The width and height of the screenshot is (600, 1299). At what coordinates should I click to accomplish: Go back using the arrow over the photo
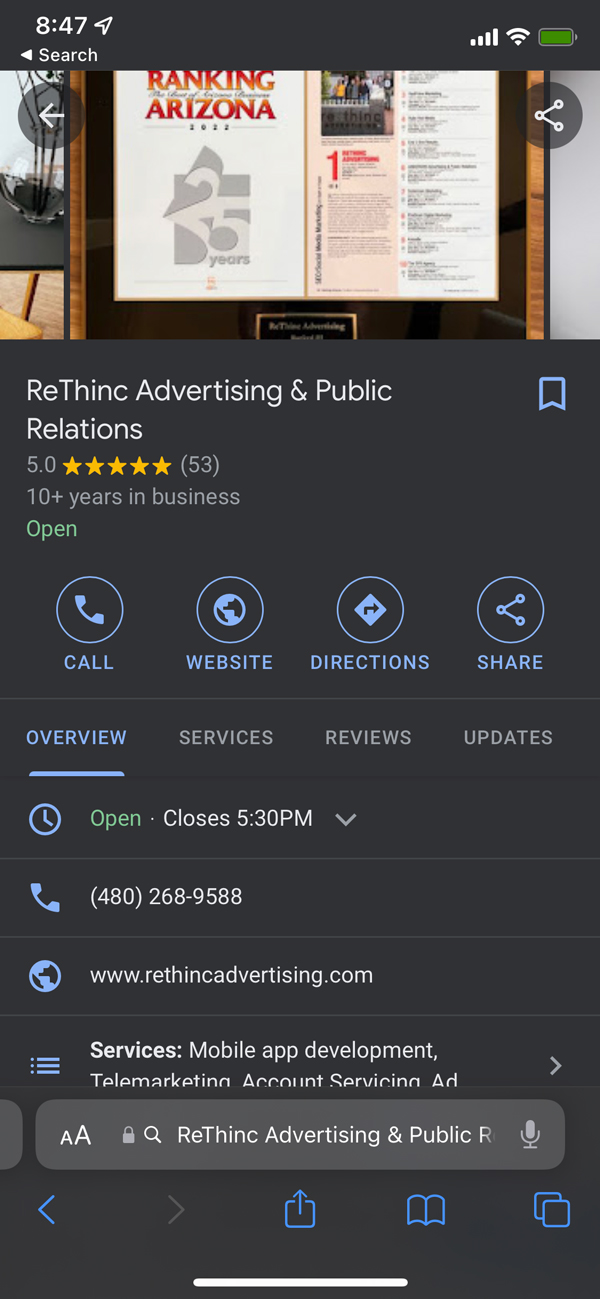click(x=50, y=116)
